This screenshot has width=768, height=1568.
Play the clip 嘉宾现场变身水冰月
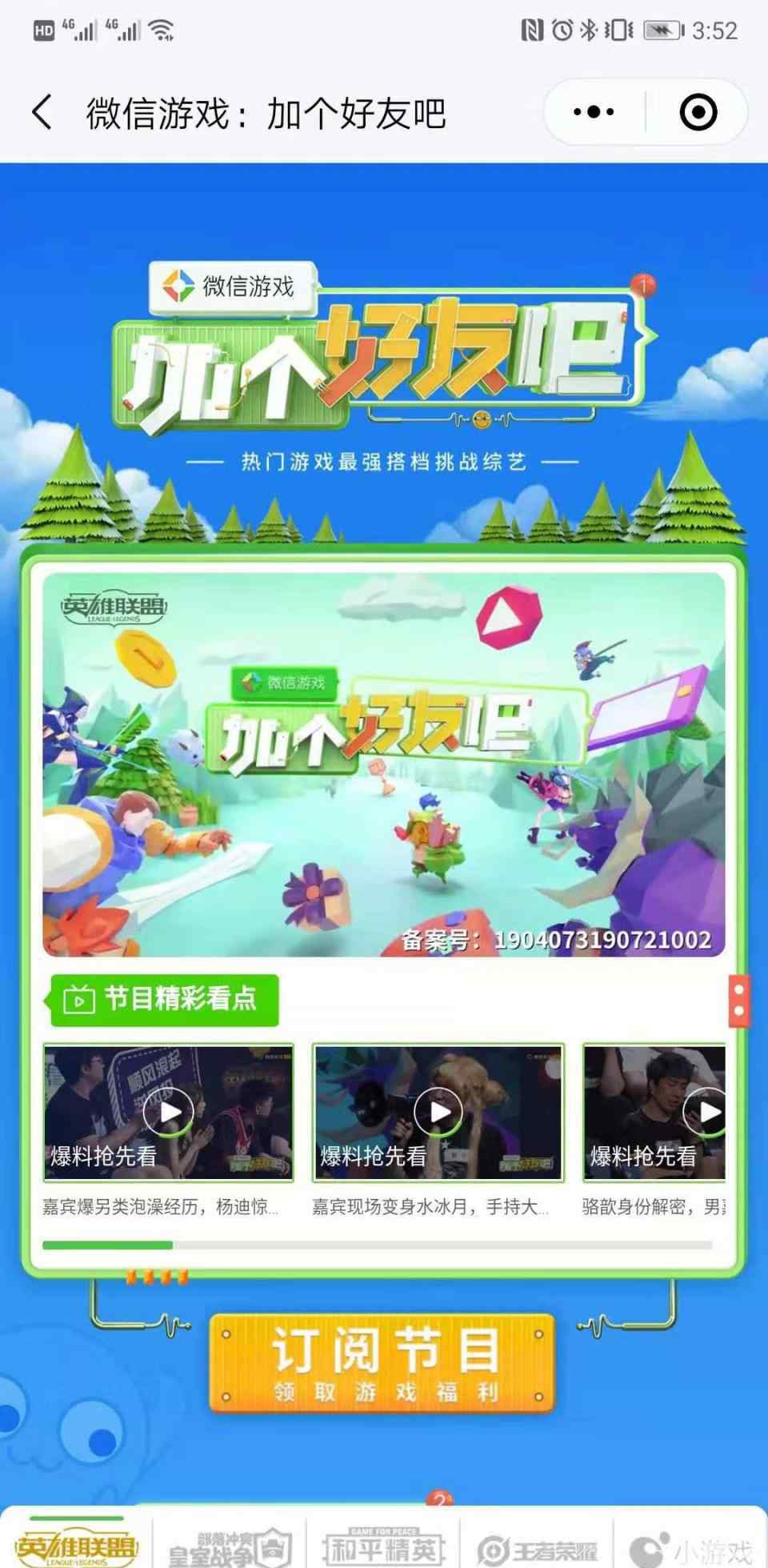(x=438, y=1113)
